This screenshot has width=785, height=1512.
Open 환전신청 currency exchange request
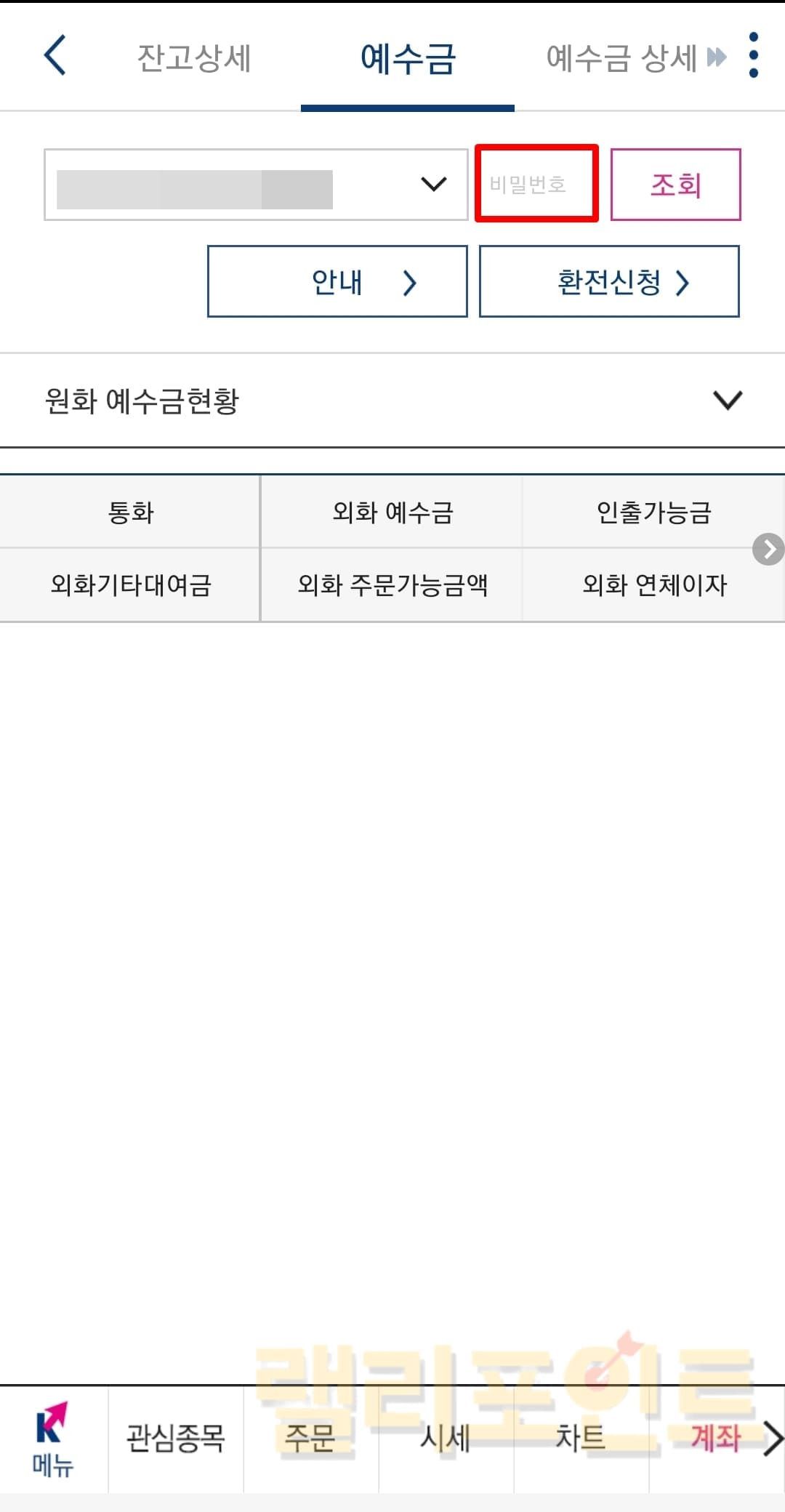(609, 281)
